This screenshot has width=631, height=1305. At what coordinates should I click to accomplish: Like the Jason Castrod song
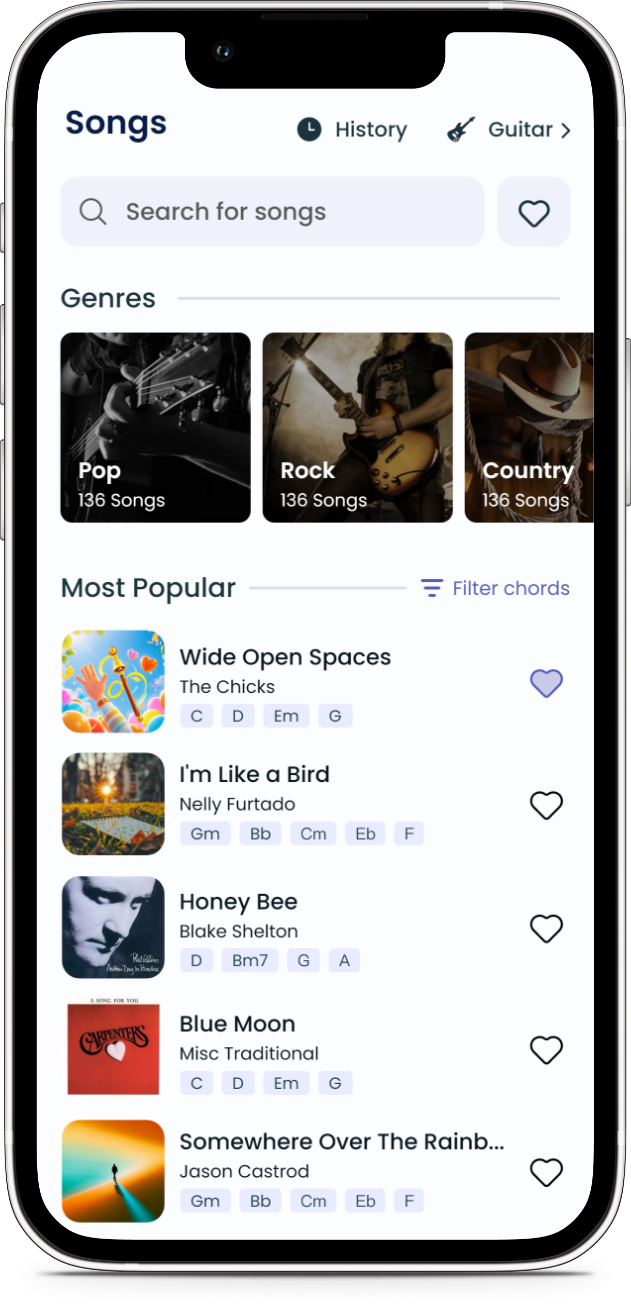point(546,1172)
